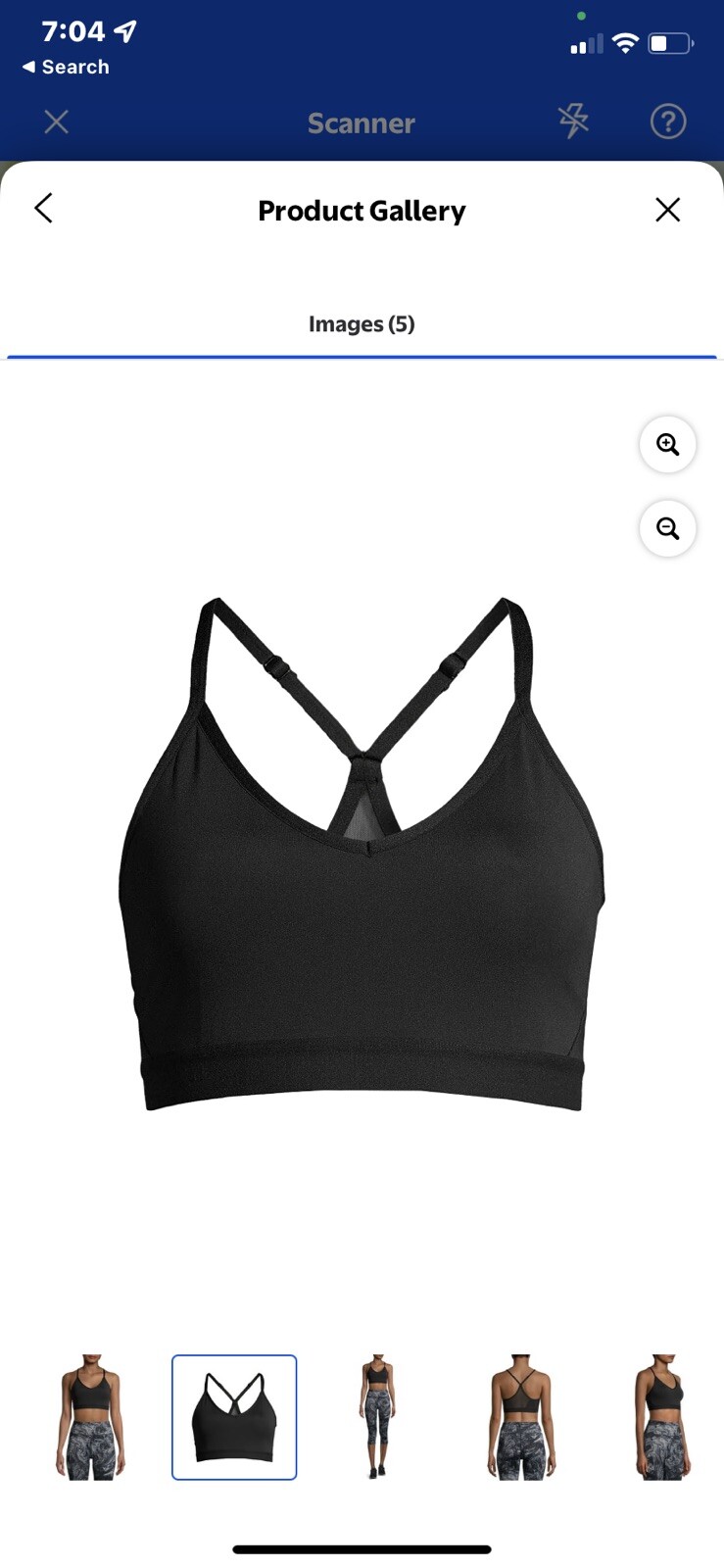This screenshot has width=724, height=1568.
Task: Close the Product Gallery sheet
Action: [x=667, y=210]
